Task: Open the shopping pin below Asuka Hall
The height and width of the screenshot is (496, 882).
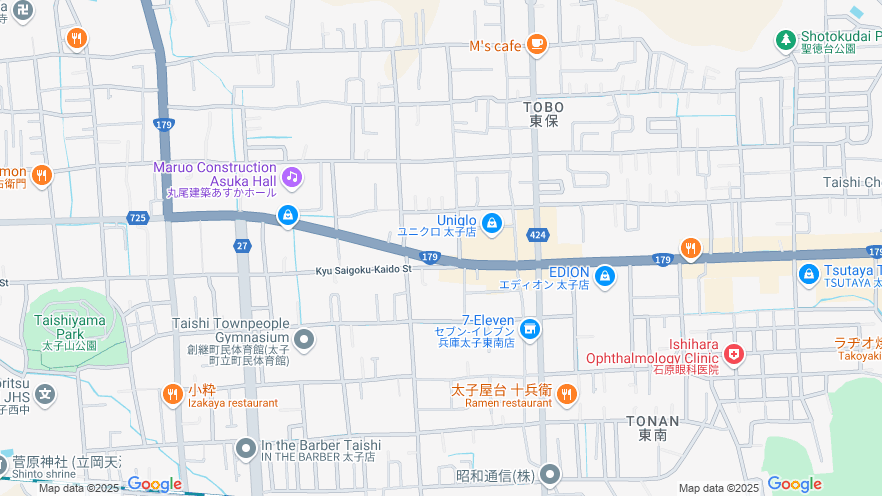Action: point(288,215)
